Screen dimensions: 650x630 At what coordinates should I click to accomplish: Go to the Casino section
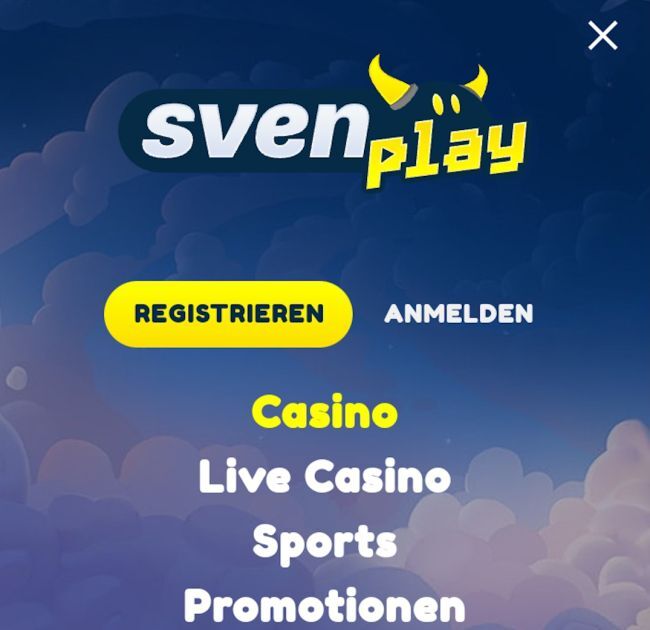click(324, 412)
